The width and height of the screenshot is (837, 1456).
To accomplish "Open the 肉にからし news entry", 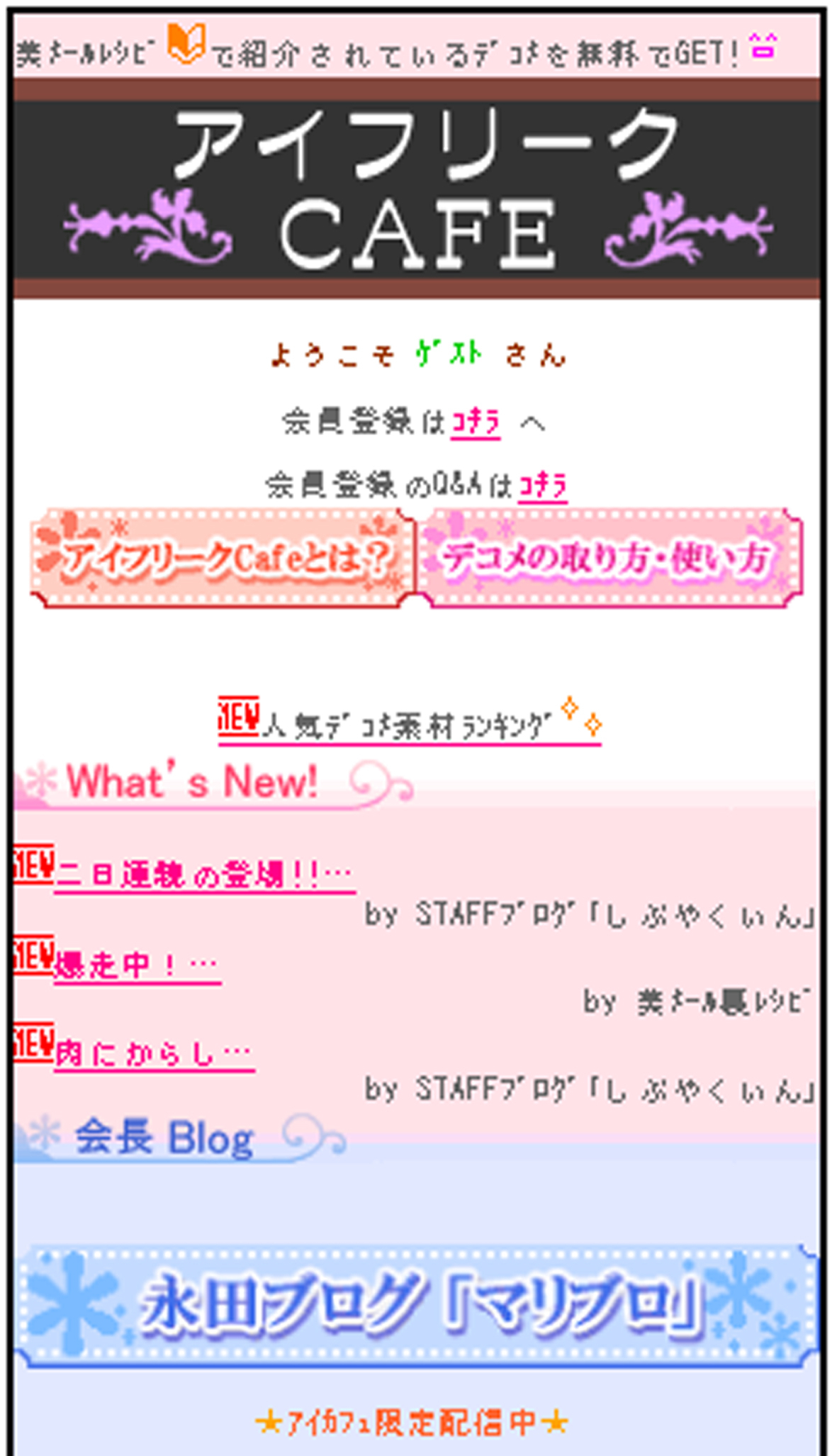I will pos(154,1054).
